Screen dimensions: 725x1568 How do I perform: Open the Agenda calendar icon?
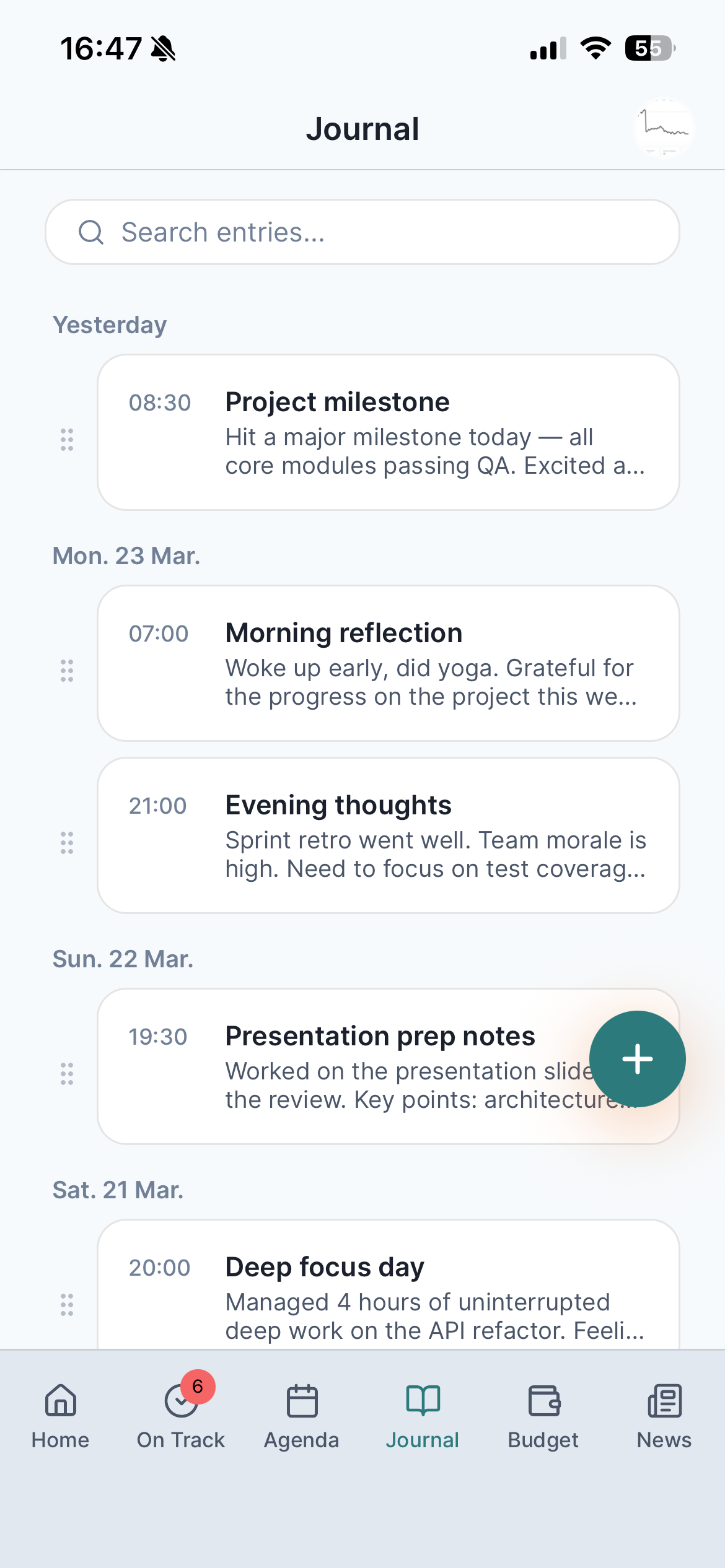(301, 1400)
